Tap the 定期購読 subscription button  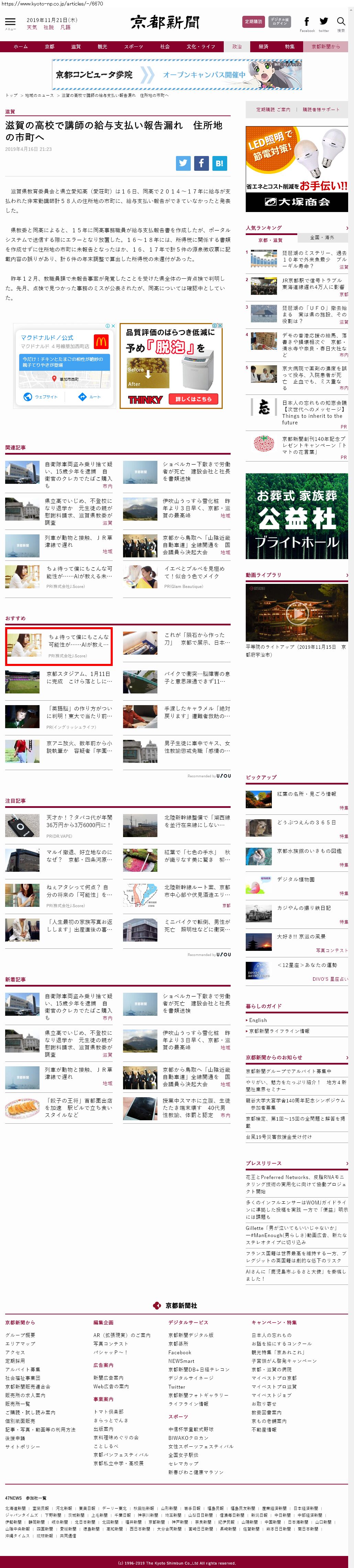coord(253,22)
